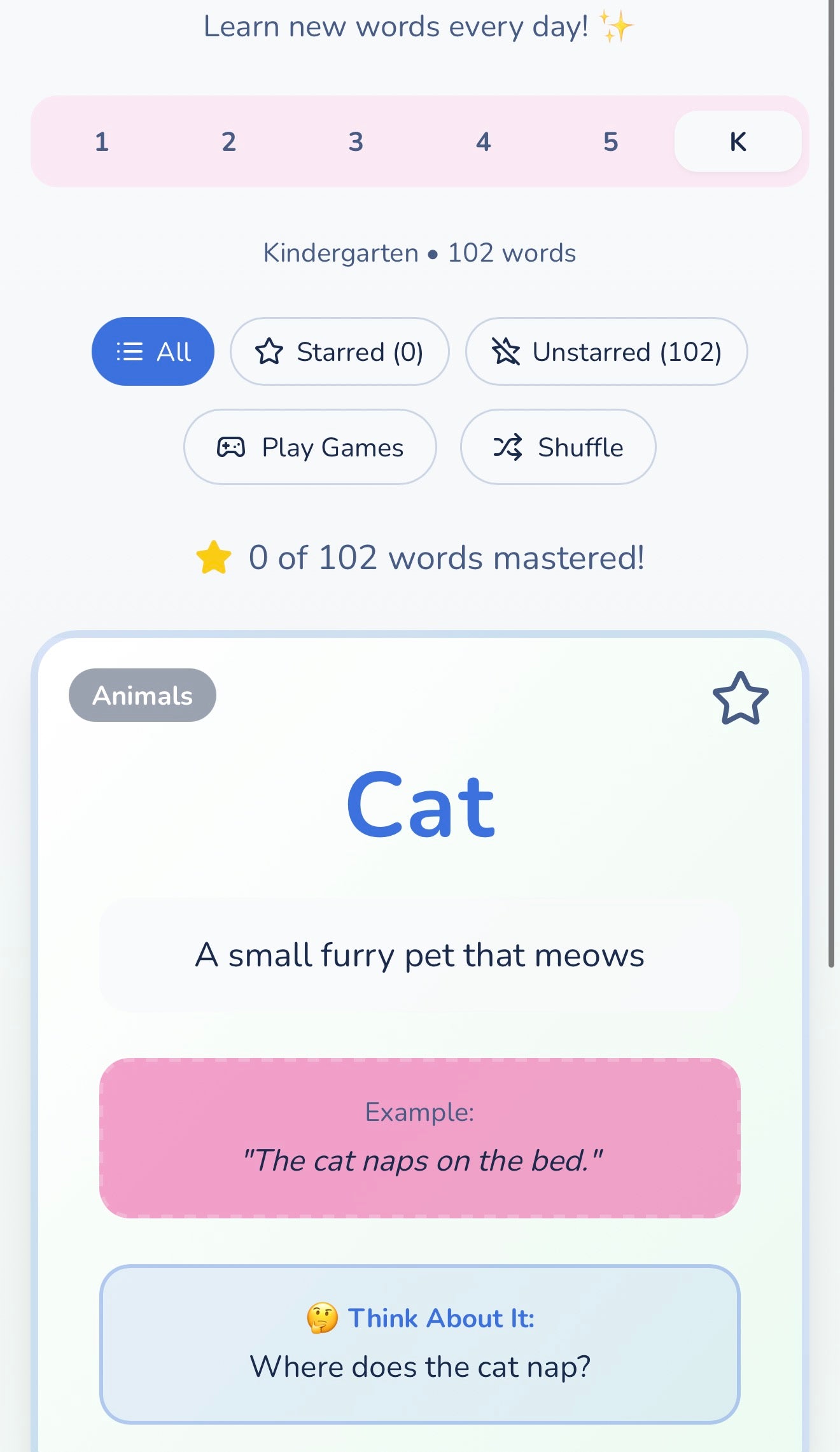The height and width of the screenshot is (1452, 840).
Task: Filter by Starred (0) words
Action: (x=339, y=351)
